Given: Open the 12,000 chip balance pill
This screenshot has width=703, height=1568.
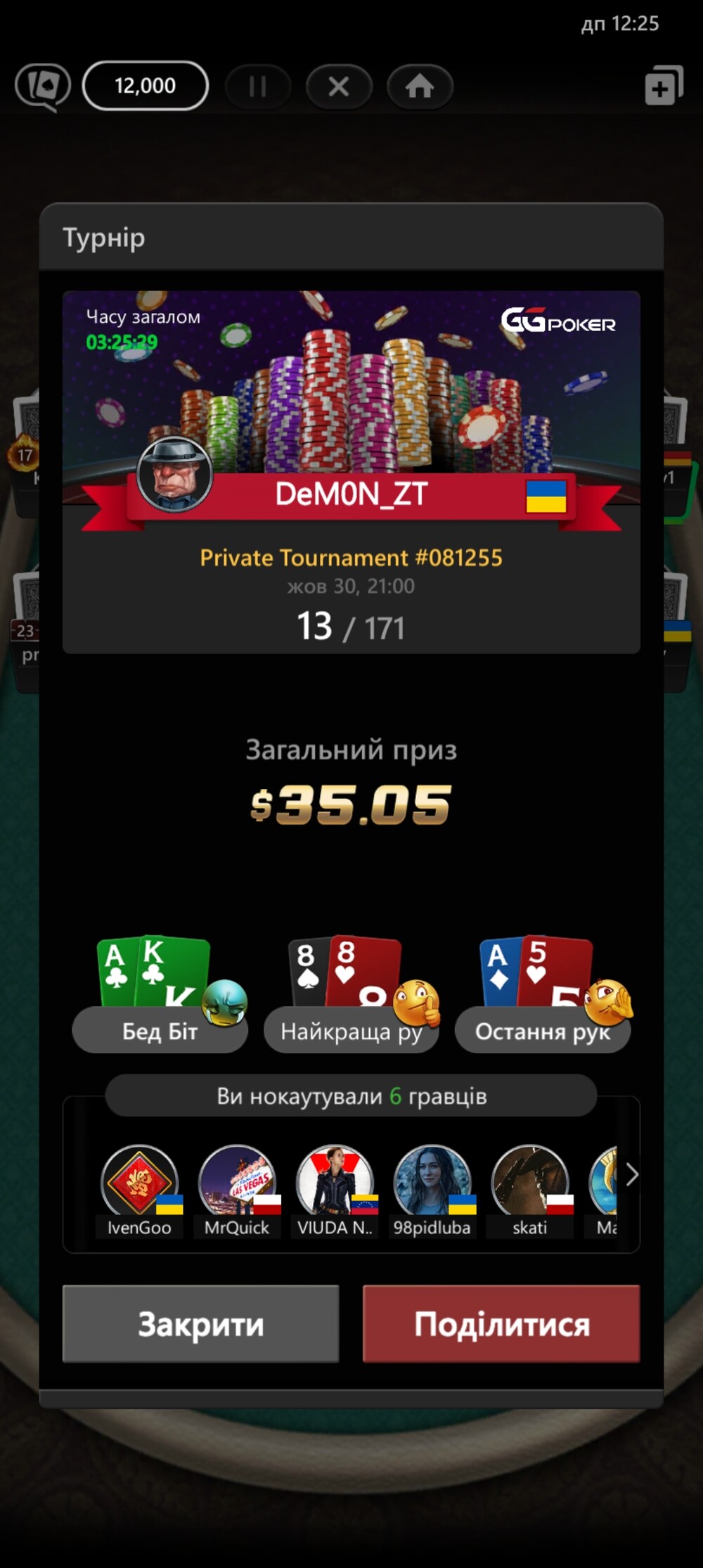Looking at the screenshot, I should click(146, 86).
